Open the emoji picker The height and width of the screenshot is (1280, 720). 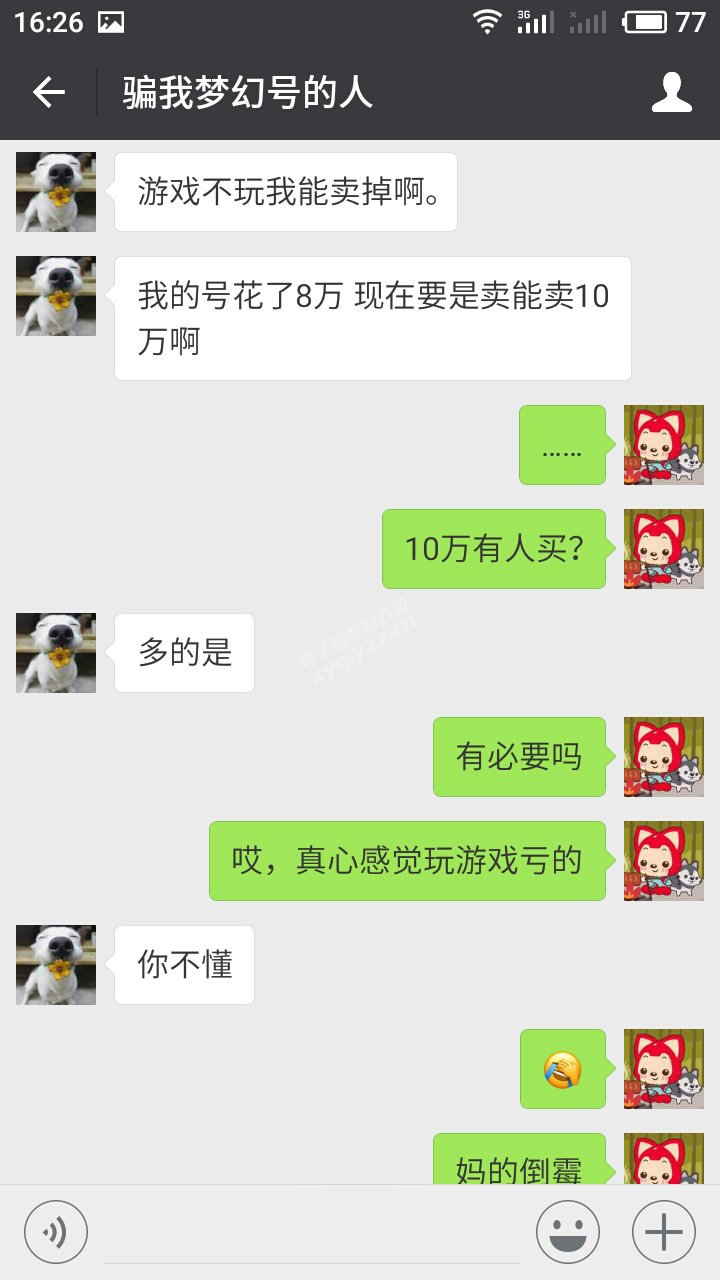coord(568,1232)
